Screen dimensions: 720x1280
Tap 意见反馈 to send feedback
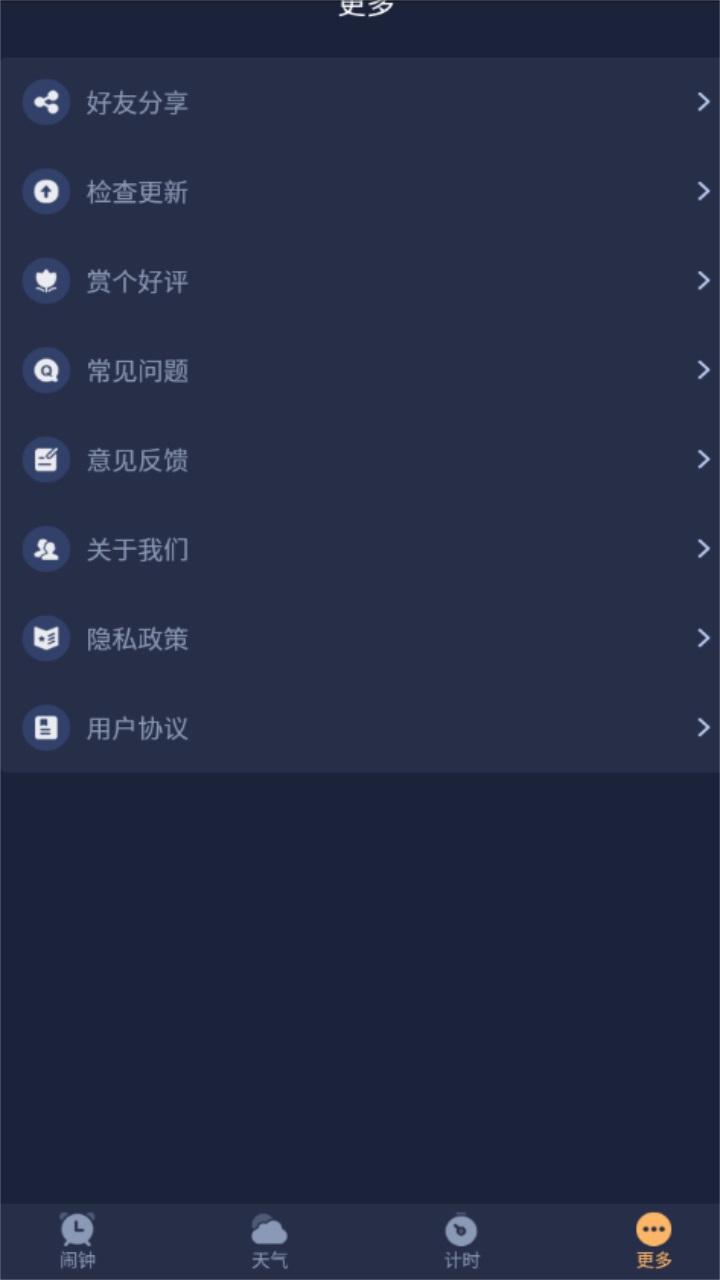[360, 459]
